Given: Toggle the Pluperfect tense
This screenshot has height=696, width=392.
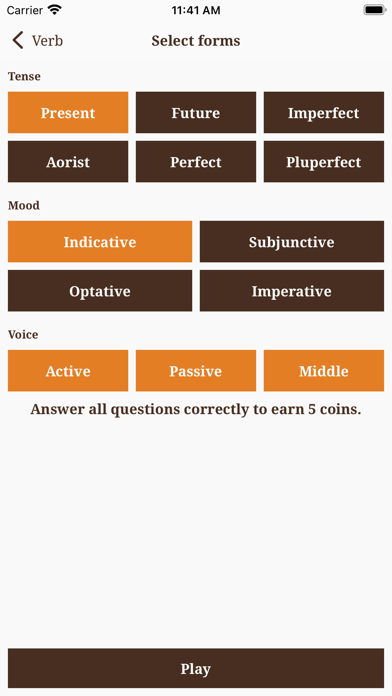Looking at the screenshot, I should click(324, 162).
